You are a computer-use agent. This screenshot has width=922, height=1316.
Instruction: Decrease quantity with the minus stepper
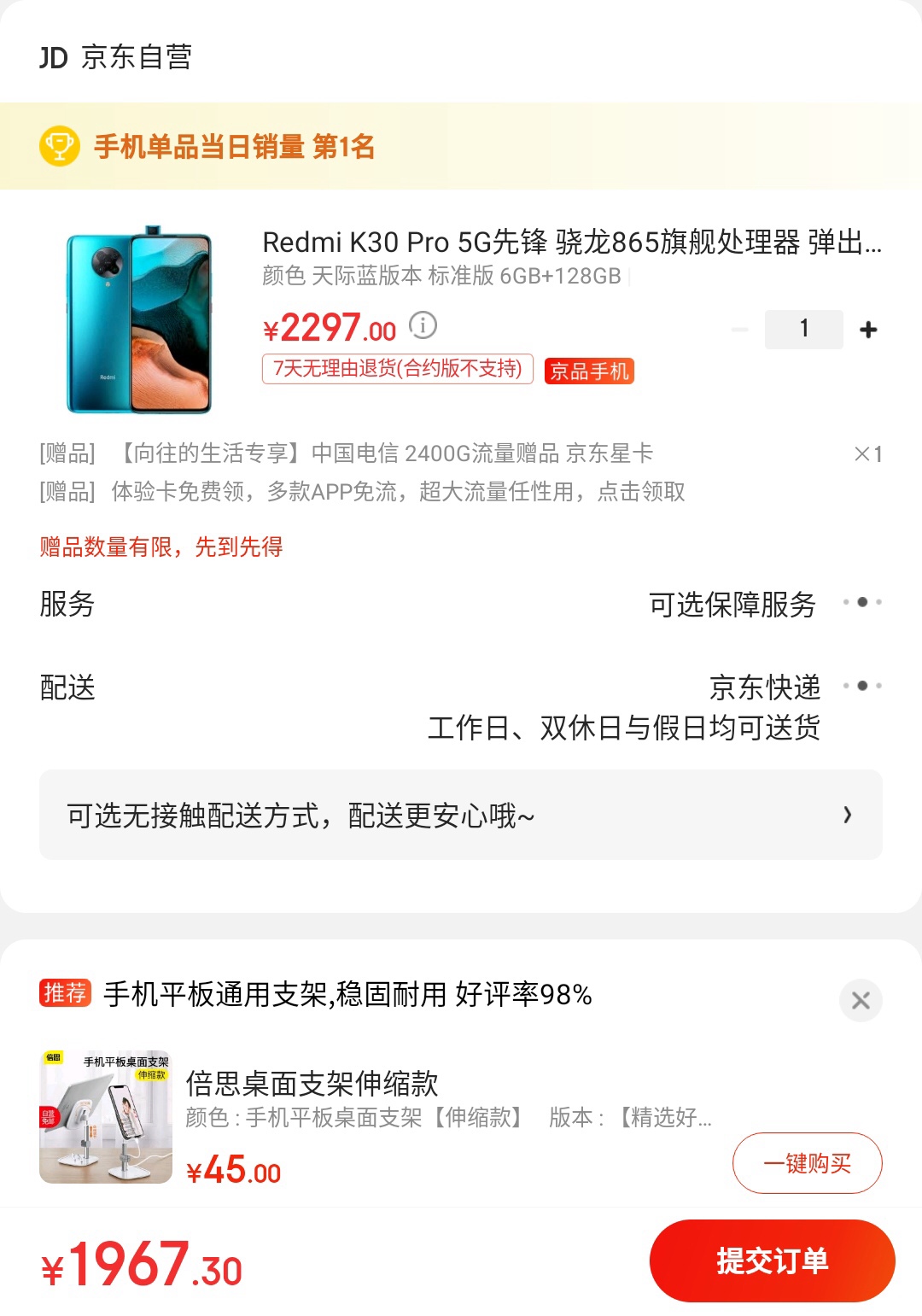click(x=739, y=328)
